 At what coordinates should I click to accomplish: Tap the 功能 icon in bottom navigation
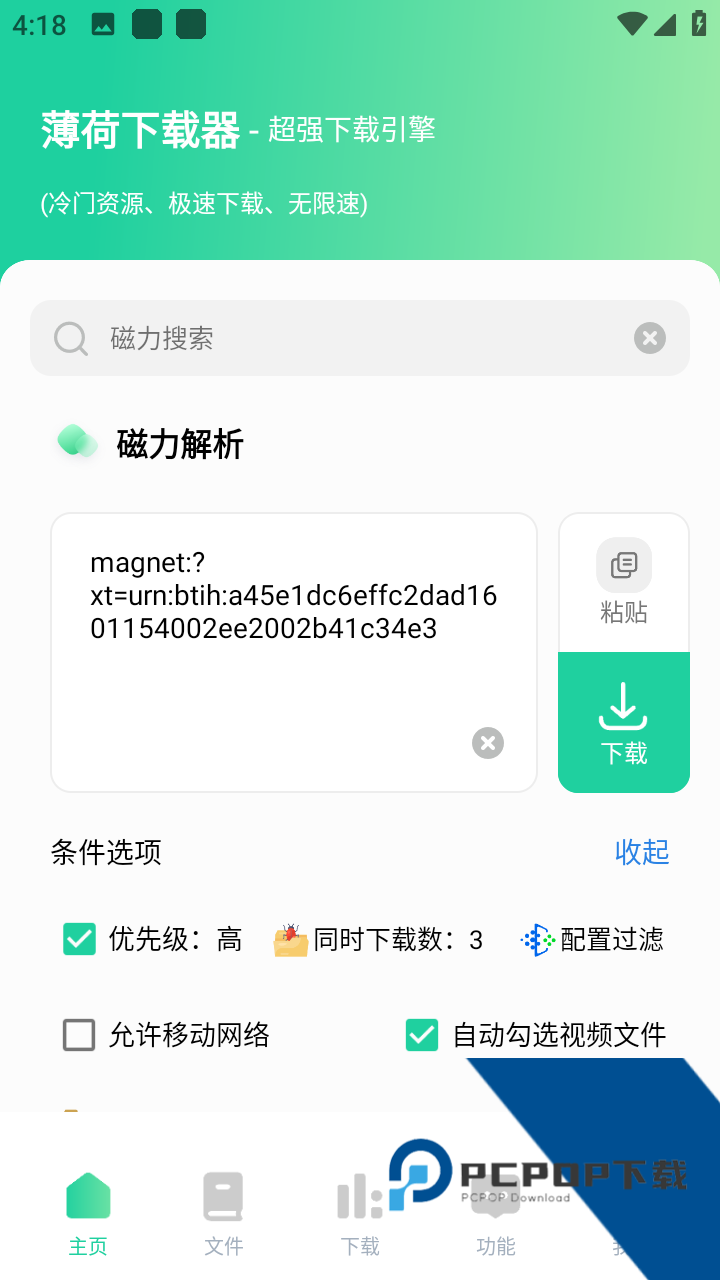tap(495, 1195)
